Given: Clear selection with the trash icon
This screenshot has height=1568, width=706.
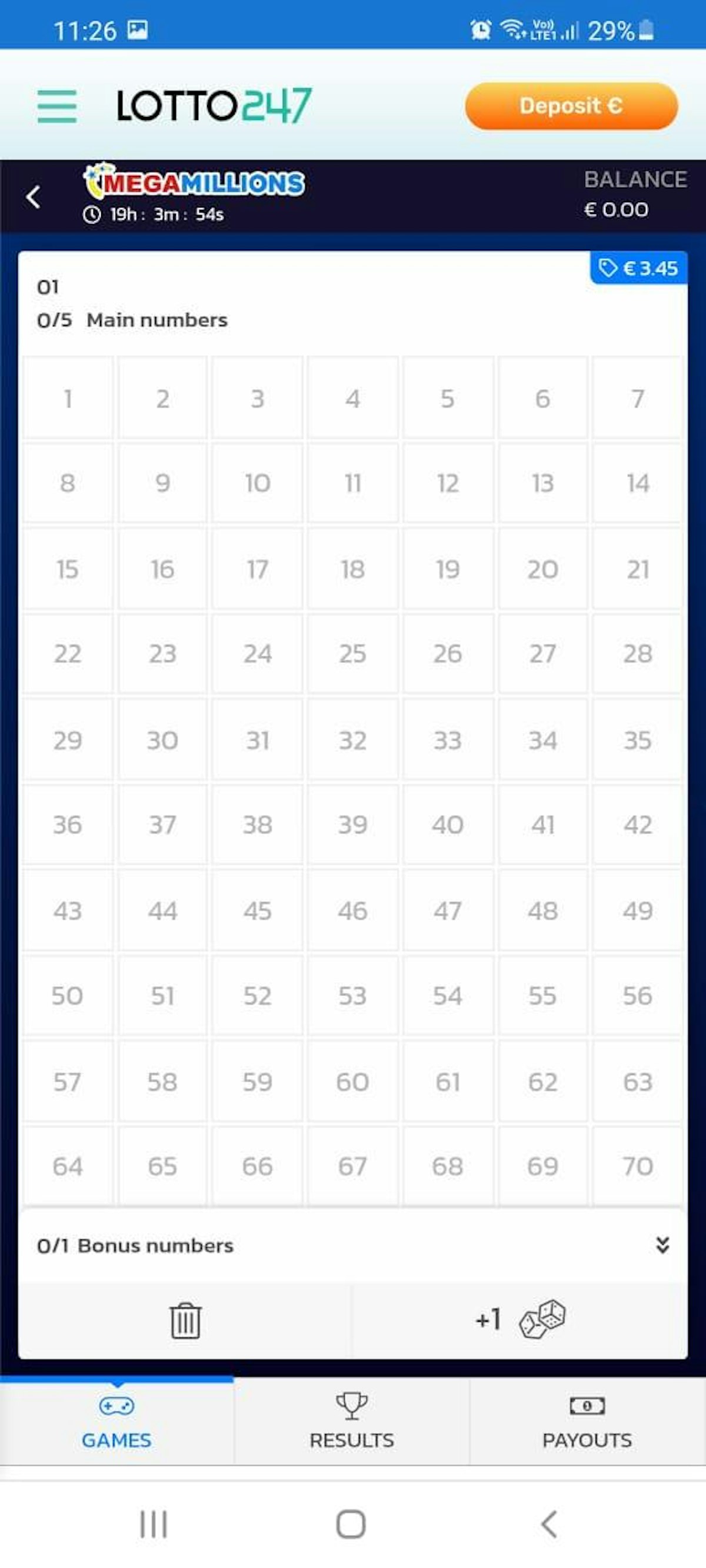Looking at the screenshot, I should click(x=185, y=1320).
